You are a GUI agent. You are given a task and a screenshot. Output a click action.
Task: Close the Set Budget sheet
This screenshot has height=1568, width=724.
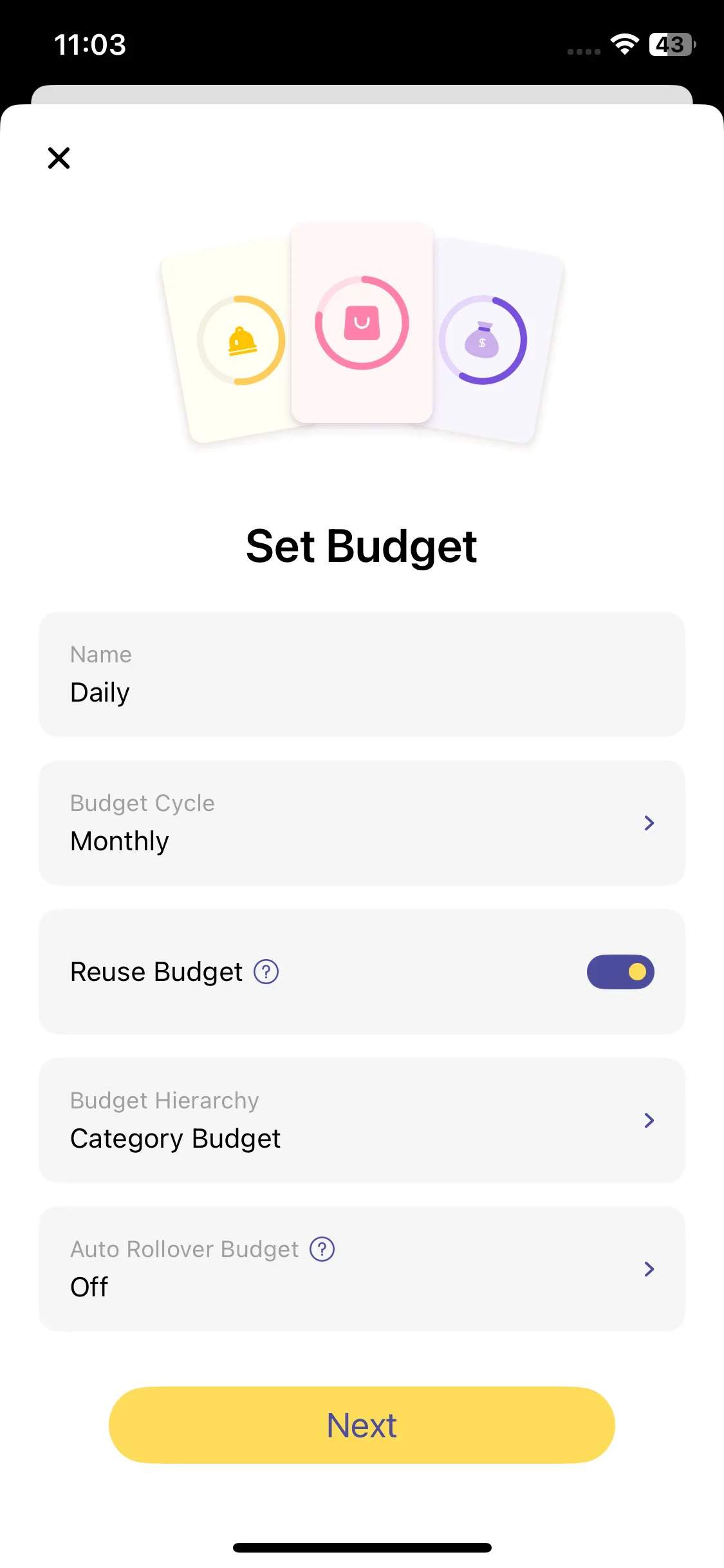[x=59, y=158]
